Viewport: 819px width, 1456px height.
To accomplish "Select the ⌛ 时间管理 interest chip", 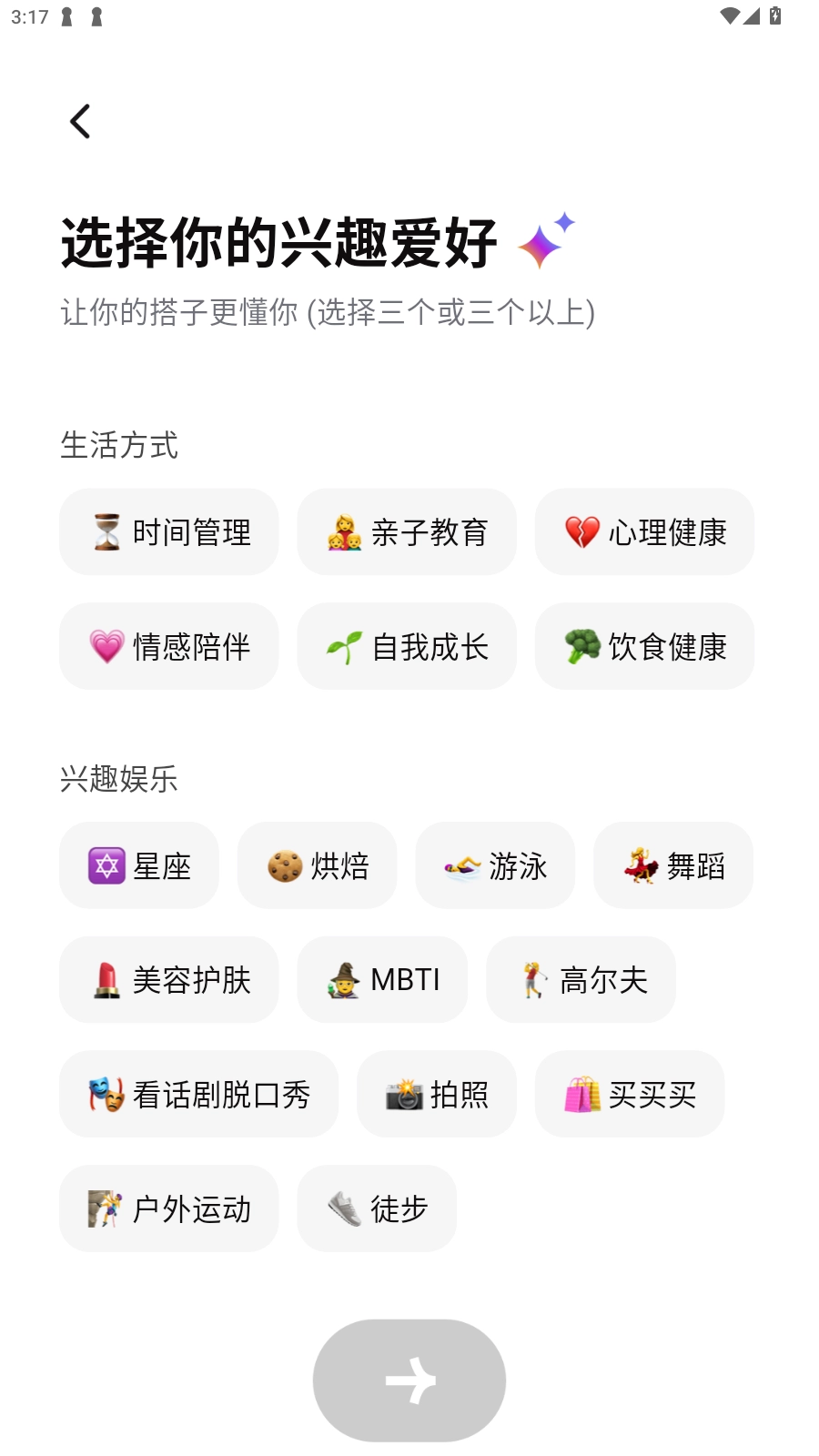I will pyautogui.click(x=168, y=531).
